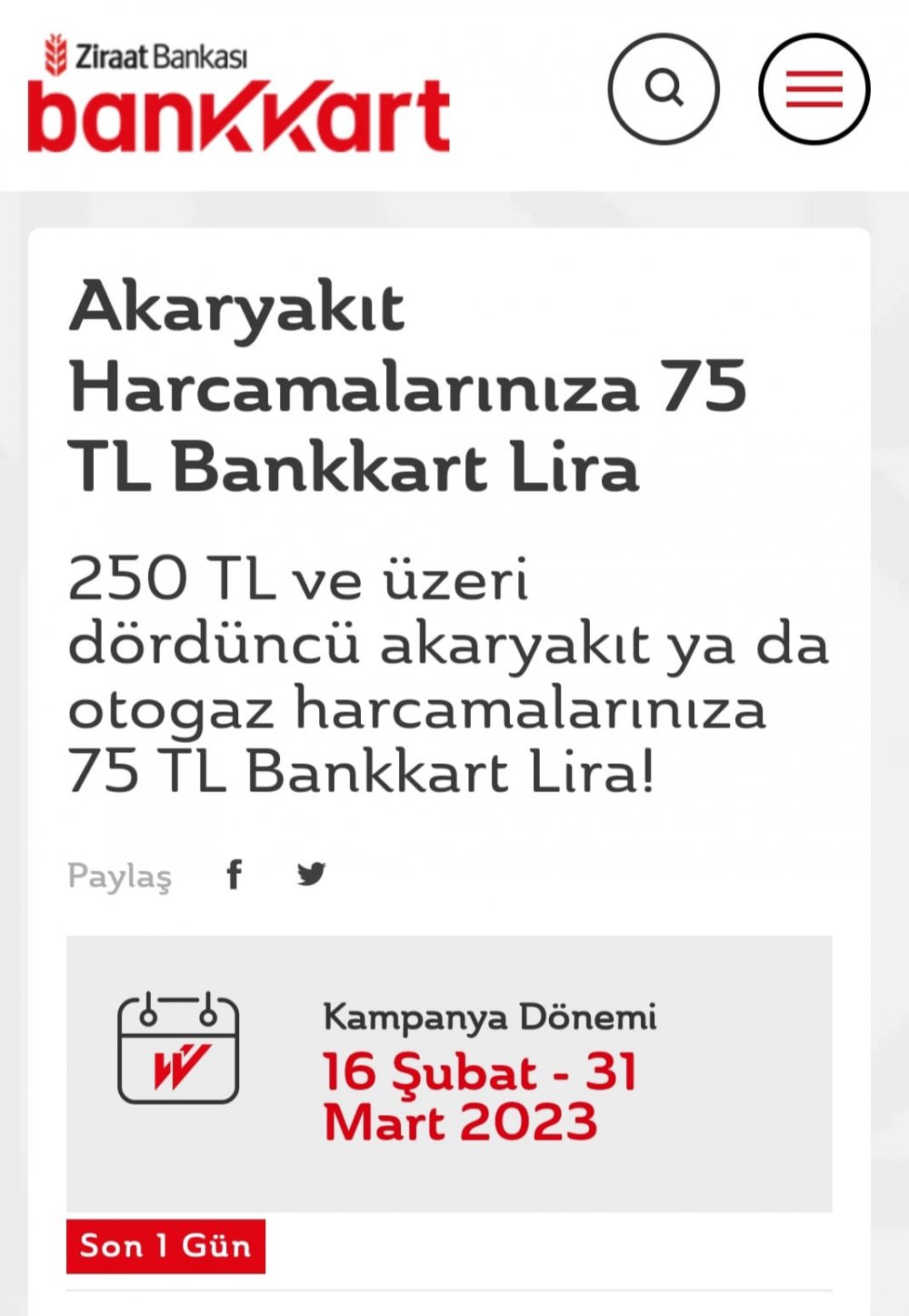This screenshot has height=1316, width=909.
Task: Go to the Bankkart homepage via the logo
Action: [238, 95]
